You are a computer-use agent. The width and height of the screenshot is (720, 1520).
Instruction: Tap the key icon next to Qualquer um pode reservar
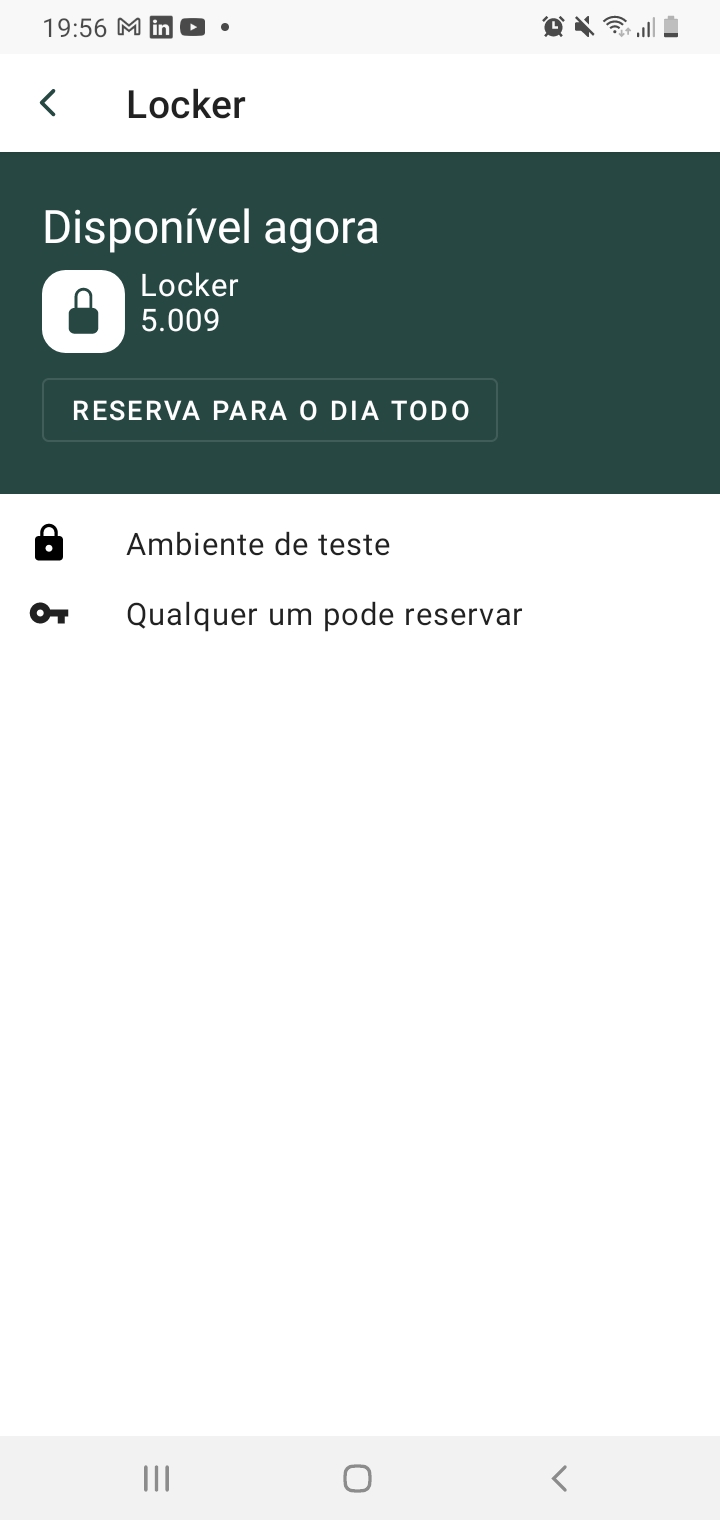pyautogui.click(x=50, y=614)
